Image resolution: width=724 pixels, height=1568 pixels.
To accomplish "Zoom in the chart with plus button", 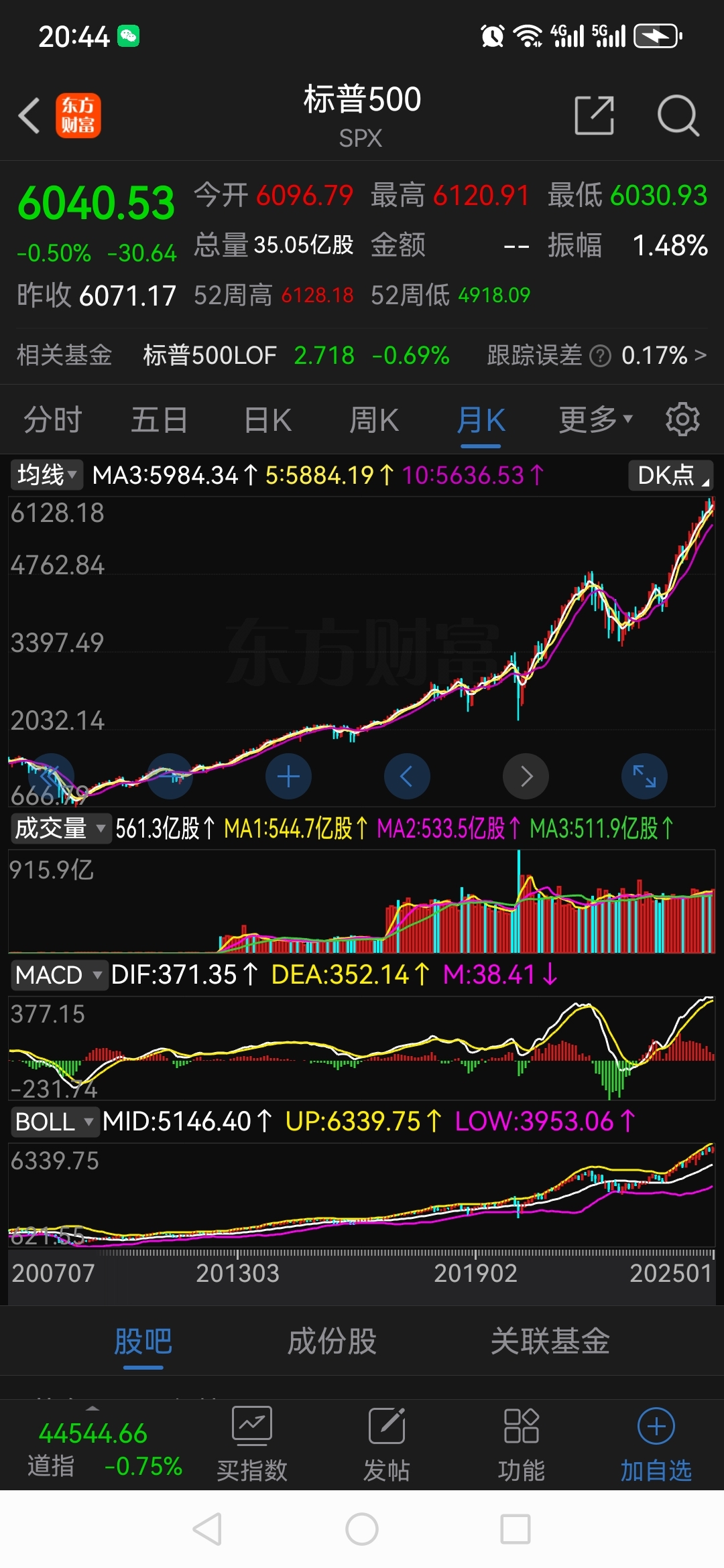I will click(x=288, y=777).
